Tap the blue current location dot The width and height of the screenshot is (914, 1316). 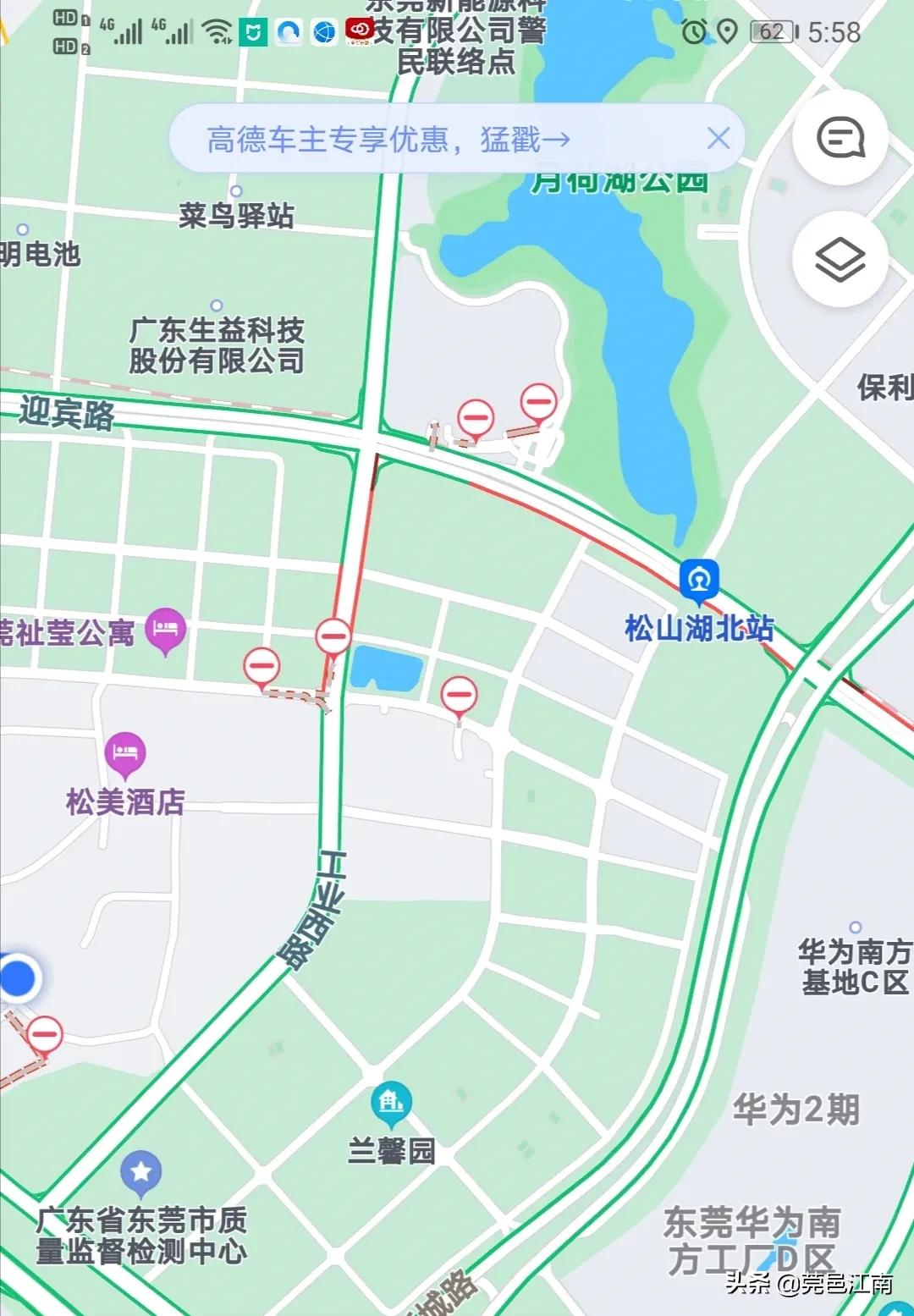coord(17,977)
